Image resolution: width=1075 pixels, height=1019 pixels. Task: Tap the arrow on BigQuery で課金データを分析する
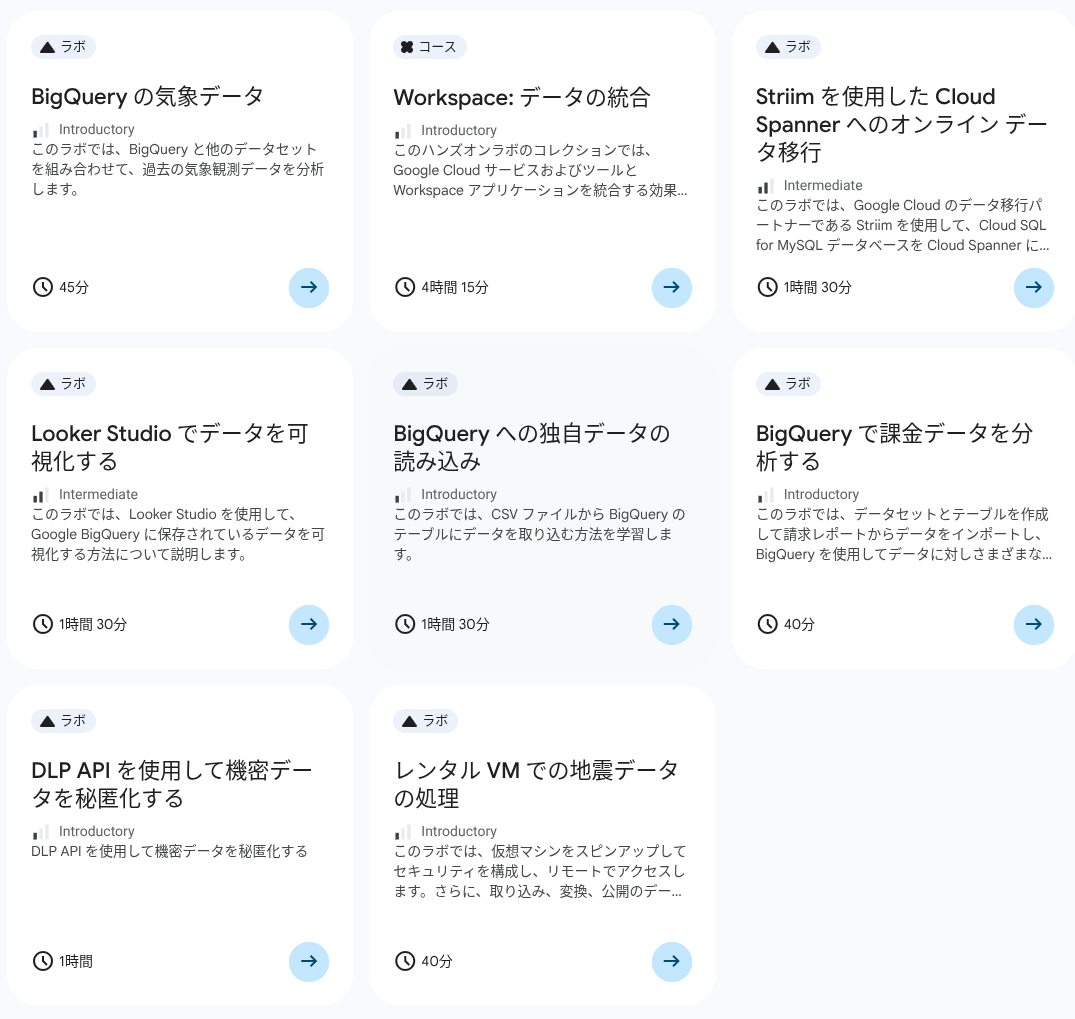click(1033, 624)
